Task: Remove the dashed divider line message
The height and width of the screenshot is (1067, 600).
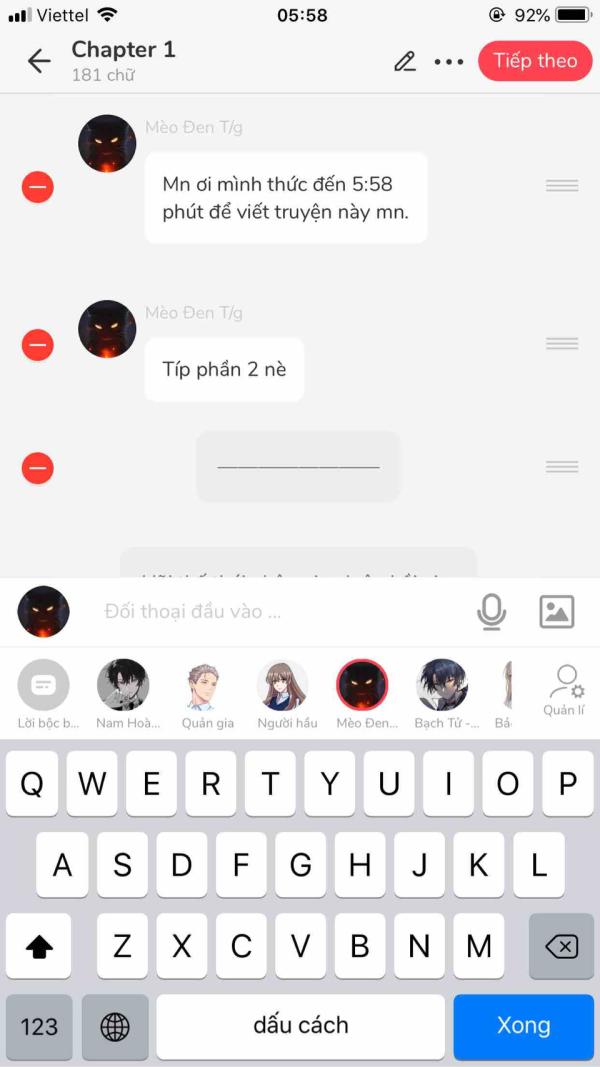Action: point(38,468)
